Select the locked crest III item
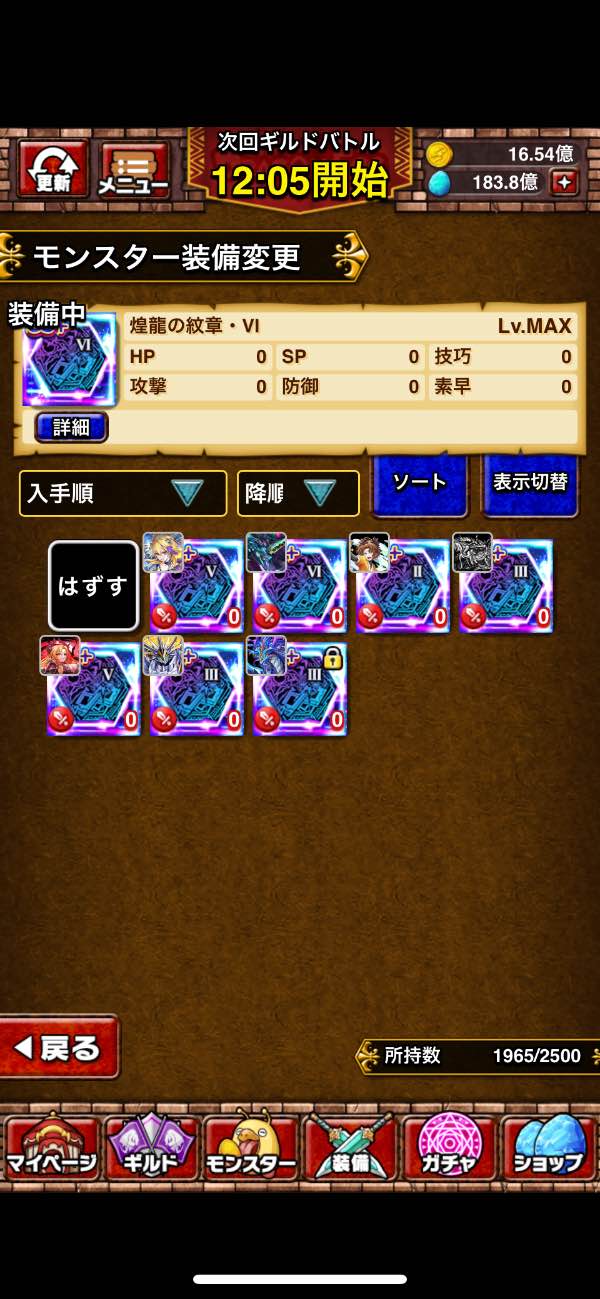This screenshot has width=600, height=1299. point(300,690)
